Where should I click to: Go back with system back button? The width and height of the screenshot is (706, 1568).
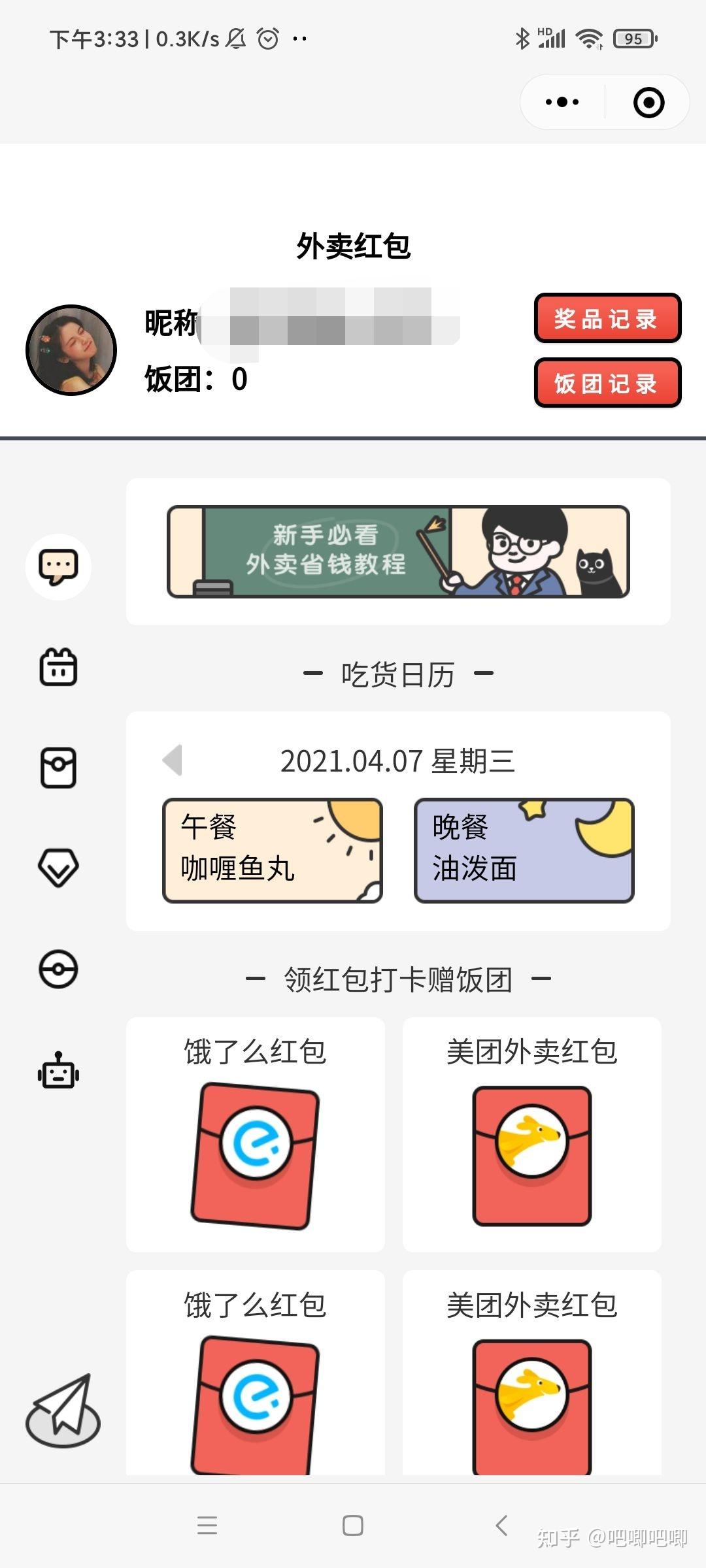(501, 1526)
